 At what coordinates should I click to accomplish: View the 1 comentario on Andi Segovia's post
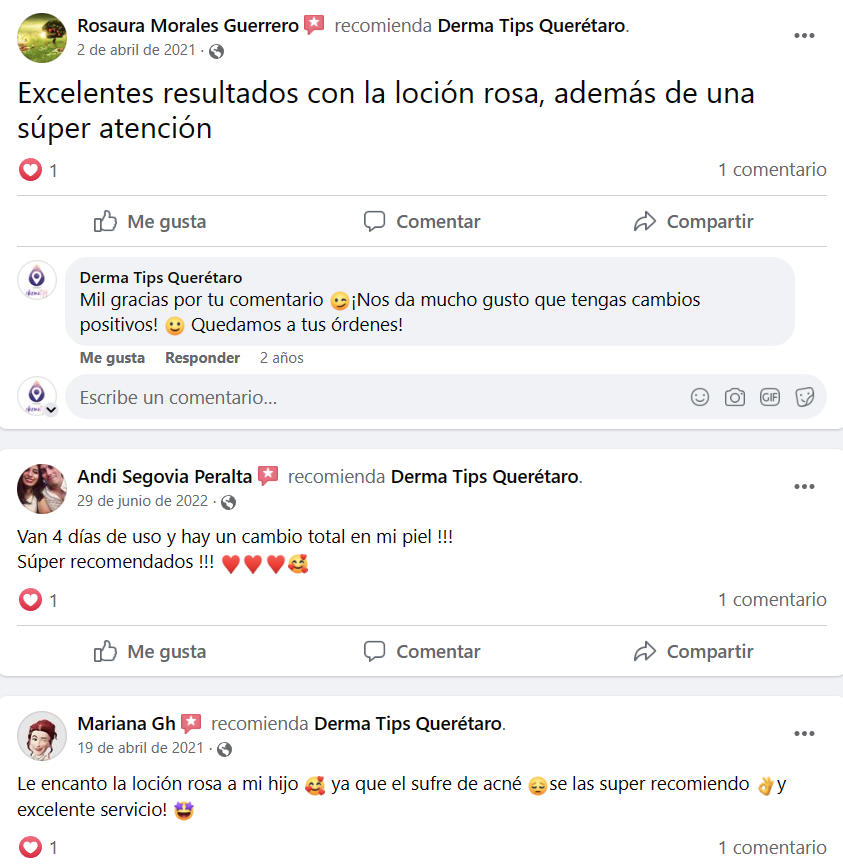[x=772, y=600]
